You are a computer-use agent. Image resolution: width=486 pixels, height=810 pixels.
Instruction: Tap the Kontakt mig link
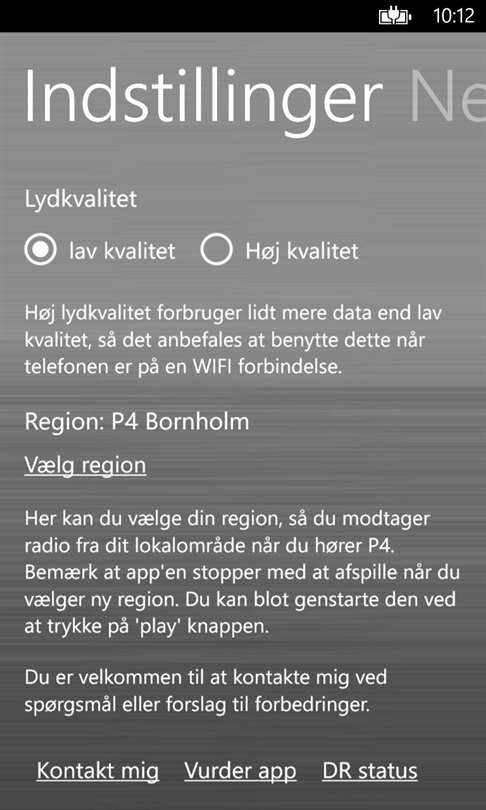click(98, 771)
